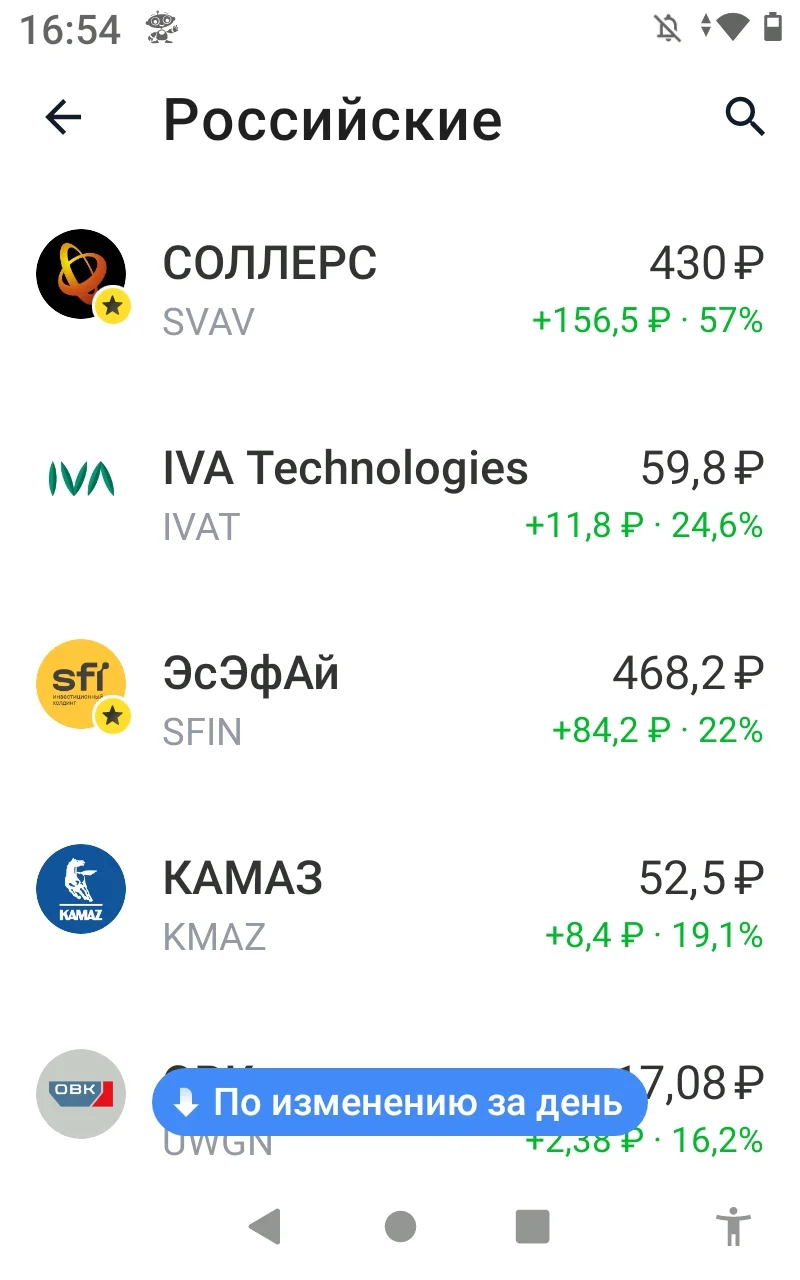Screen dimensions: 800x1280
Task: Tap the accessibility shortcut in the navigation bar
Action: click(x=733, y=1225)
